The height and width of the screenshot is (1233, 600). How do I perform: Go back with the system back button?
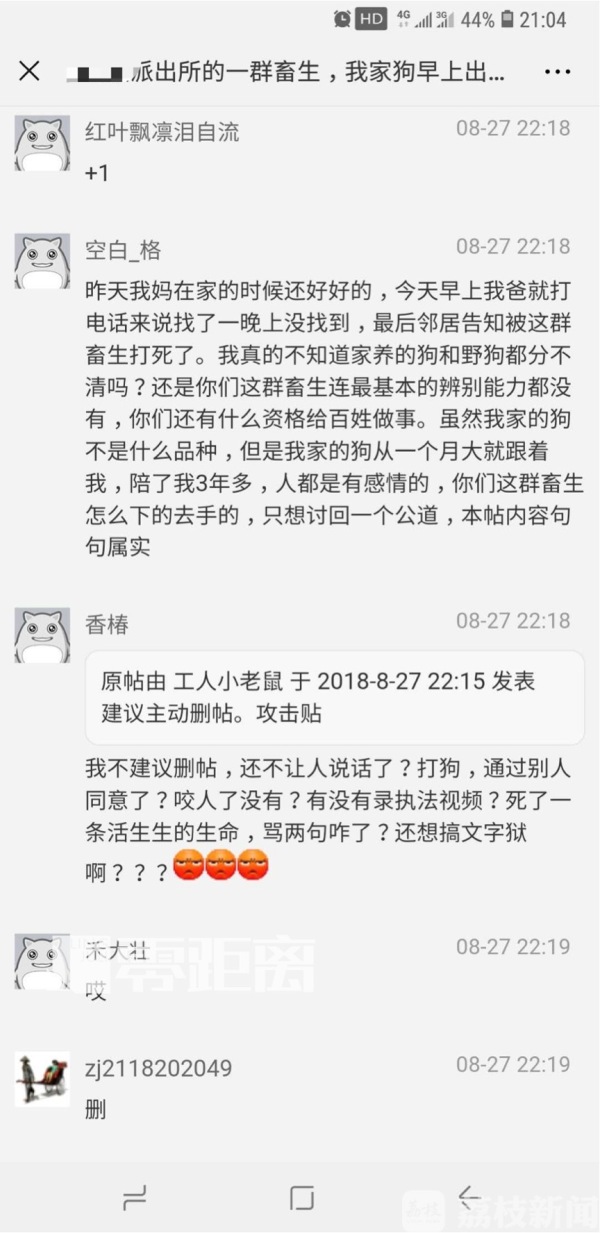[x=470, y=1197]
